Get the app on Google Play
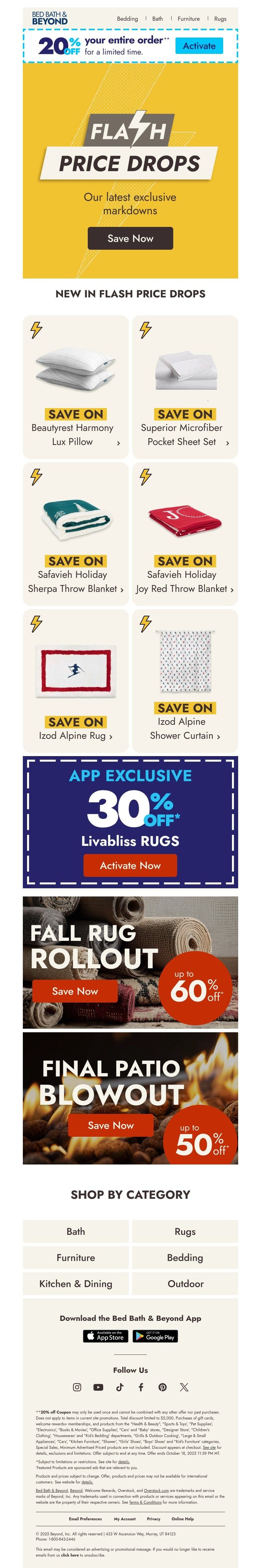 click(x=155, y=1336)
